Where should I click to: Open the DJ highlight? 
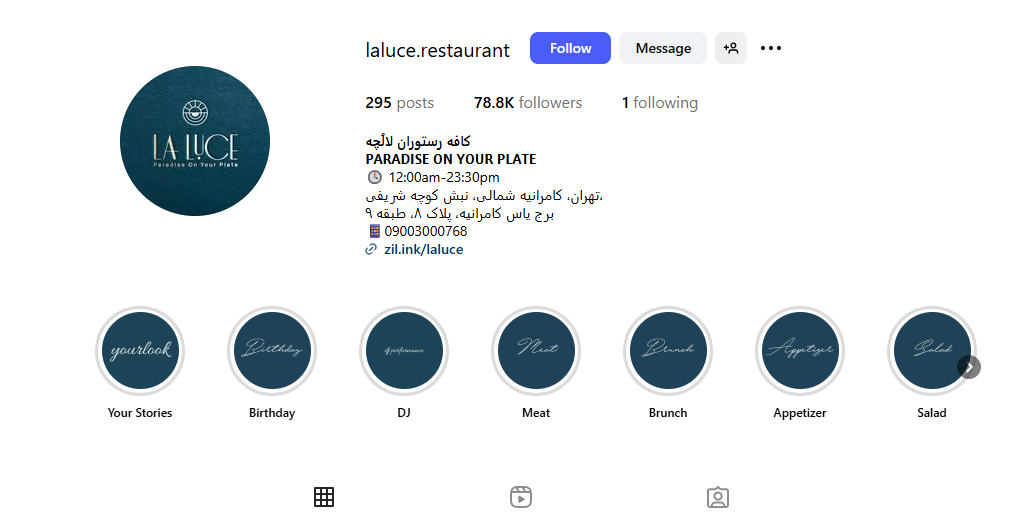pos(404,351)
